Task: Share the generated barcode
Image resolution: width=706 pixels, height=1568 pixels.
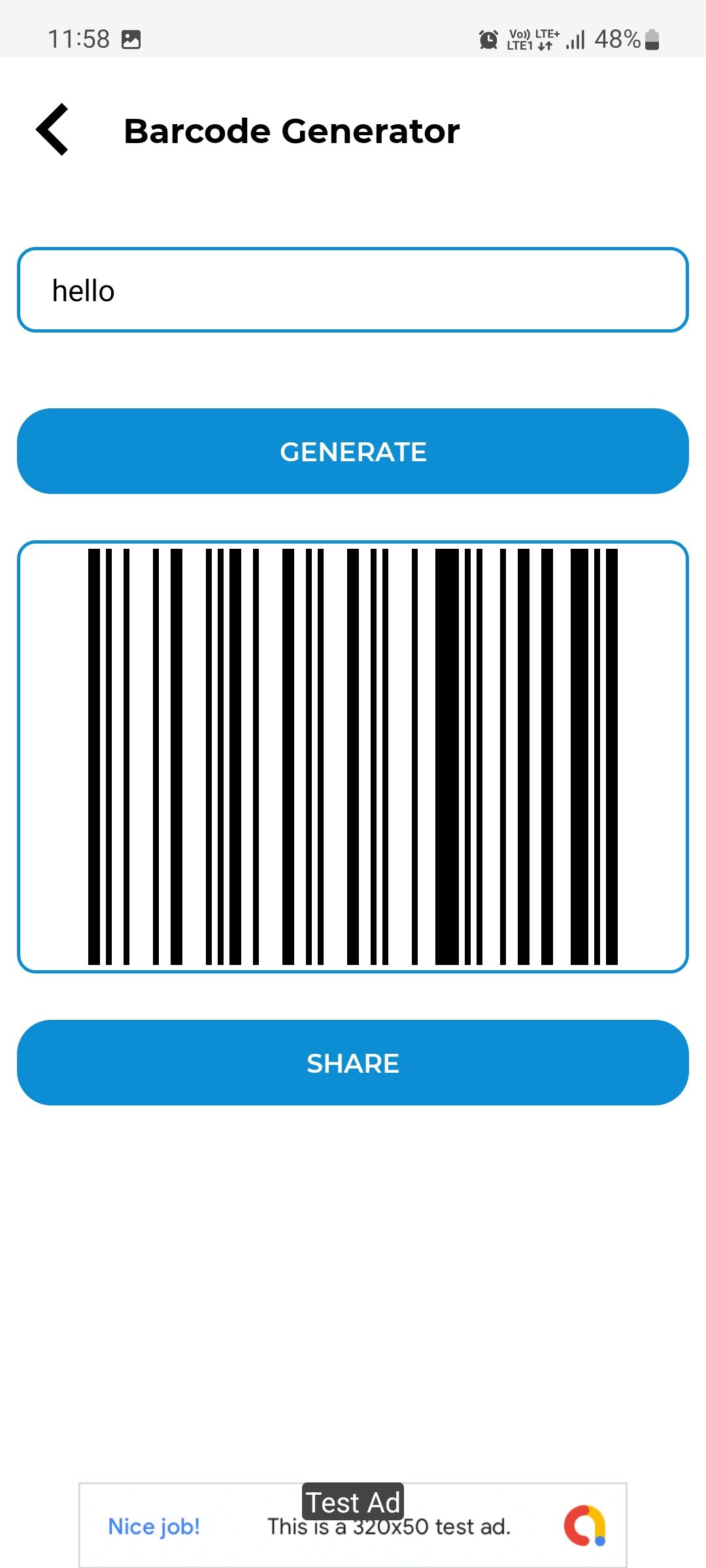Action: coord(353,1063)
